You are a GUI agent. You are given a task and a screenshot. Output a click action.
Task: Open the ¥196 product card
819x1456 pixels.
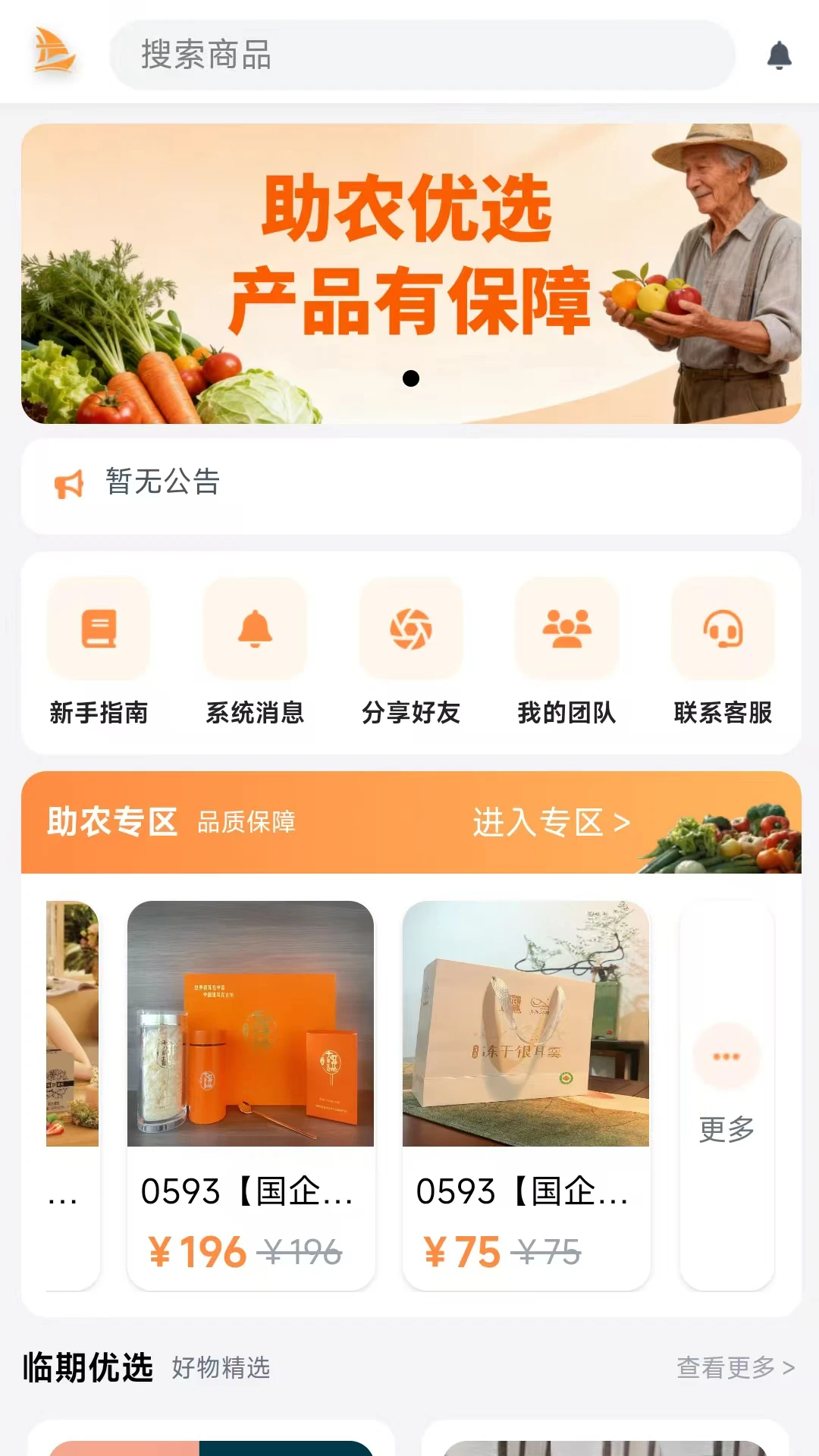(x=251, y=1095)
